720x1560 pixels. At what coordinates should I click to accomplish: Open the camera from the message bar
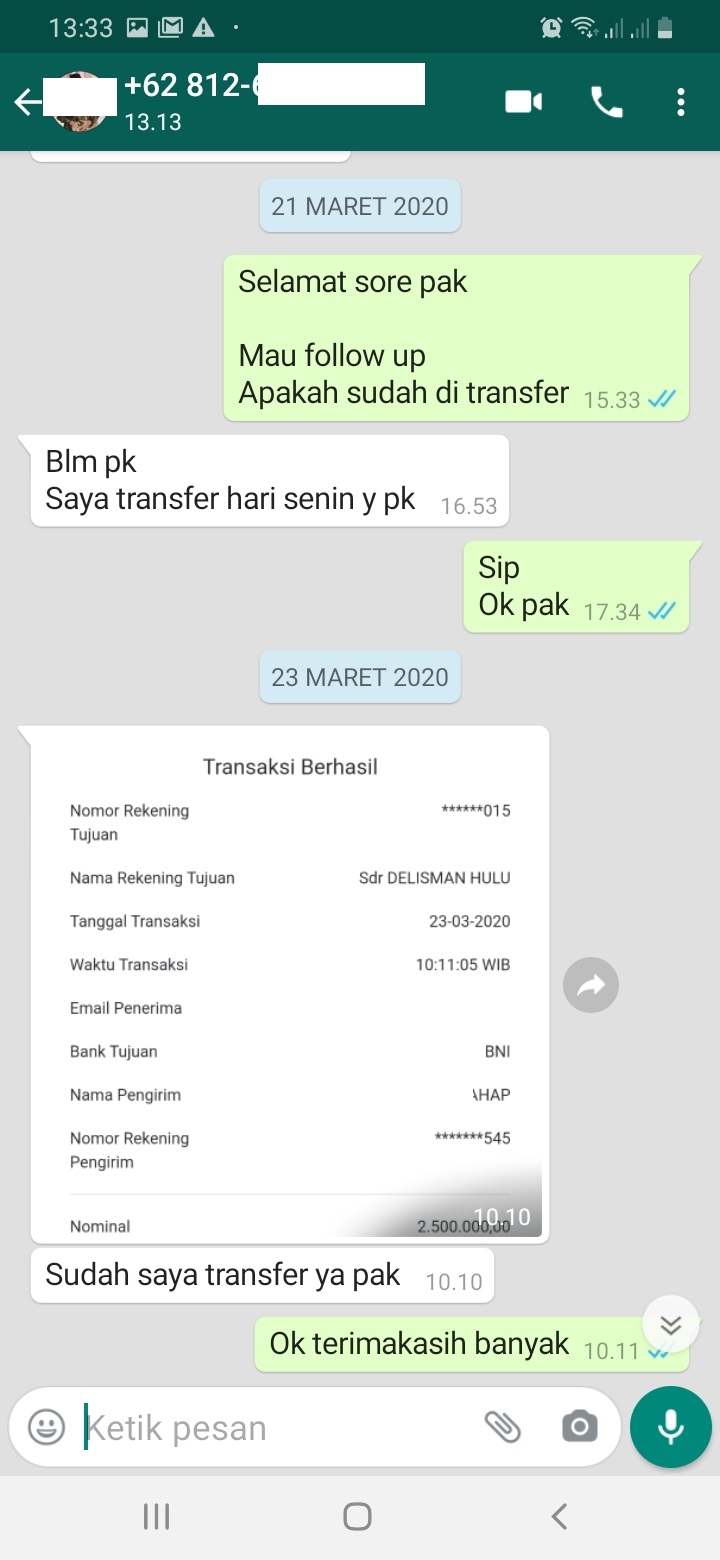coord(579,1427)
